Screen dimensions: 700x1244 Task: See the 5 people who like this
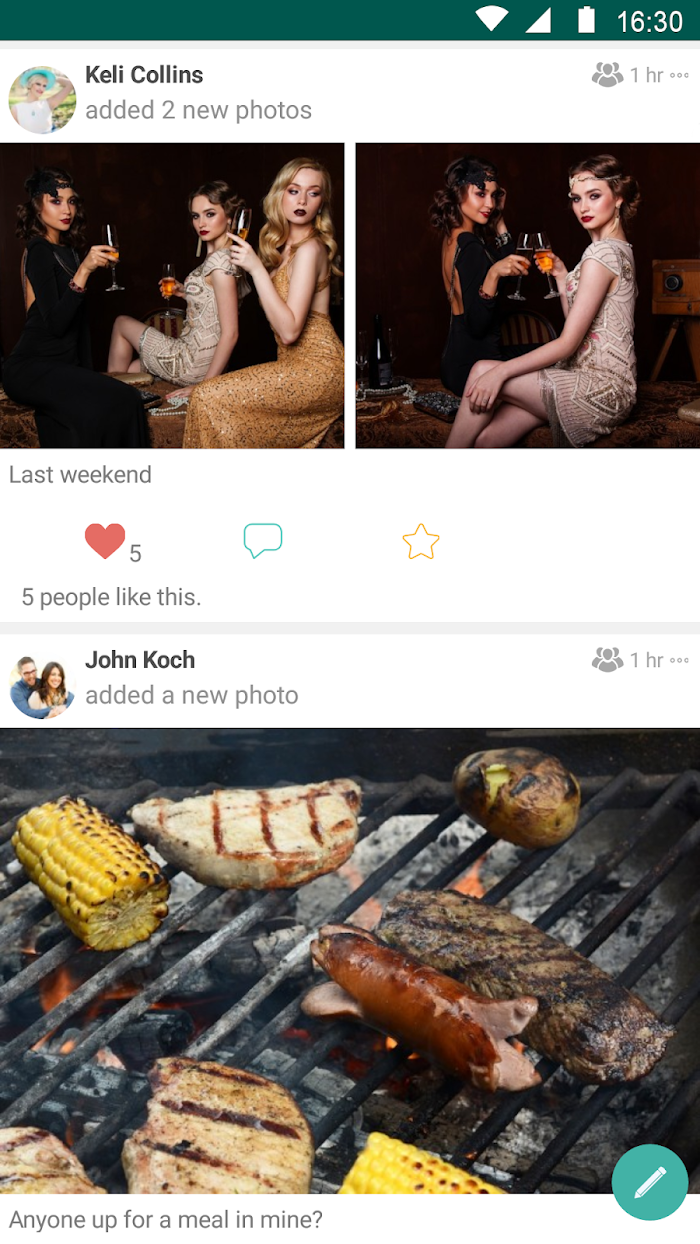coord(111,597)
